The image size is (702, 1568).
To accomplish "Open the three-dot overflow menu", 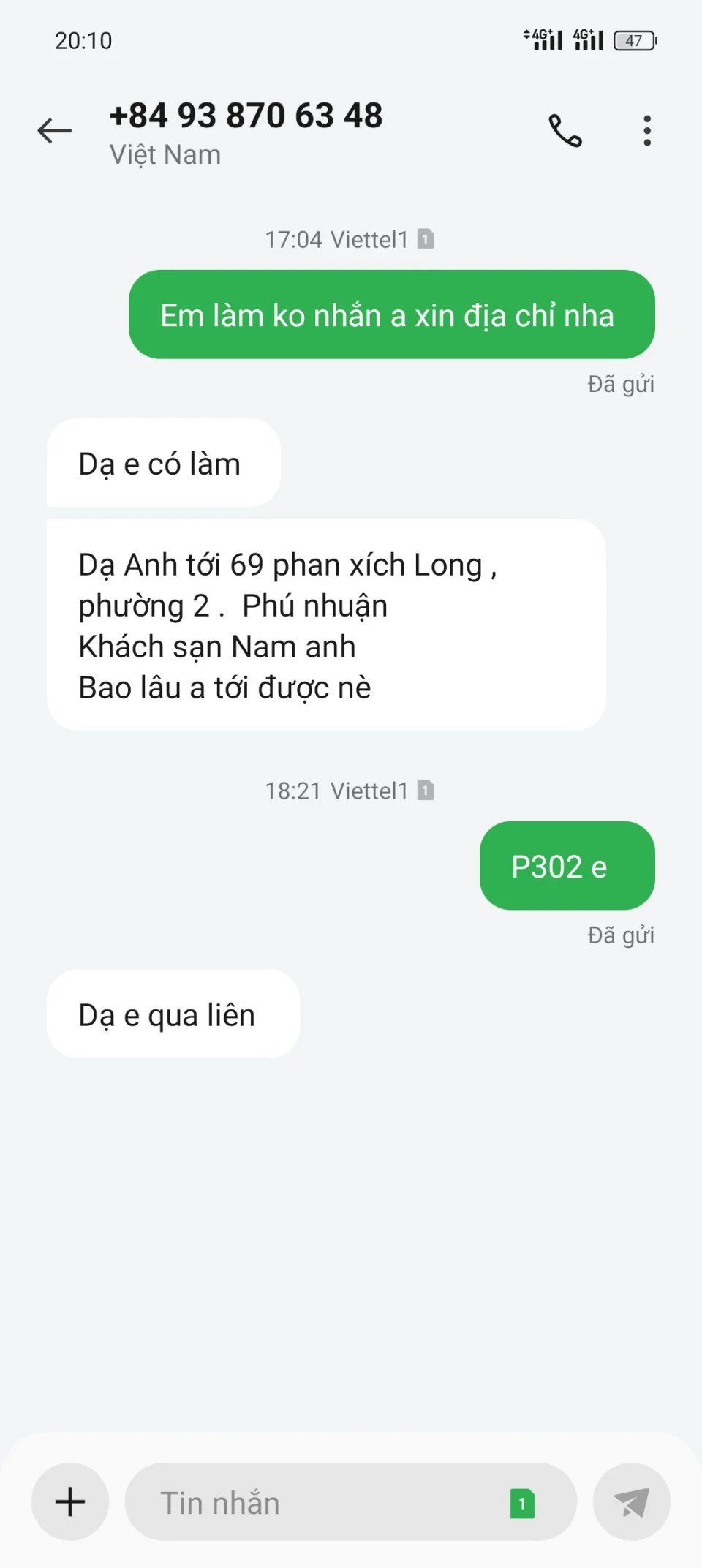I will pyautogui.click(x=647, y=132).
